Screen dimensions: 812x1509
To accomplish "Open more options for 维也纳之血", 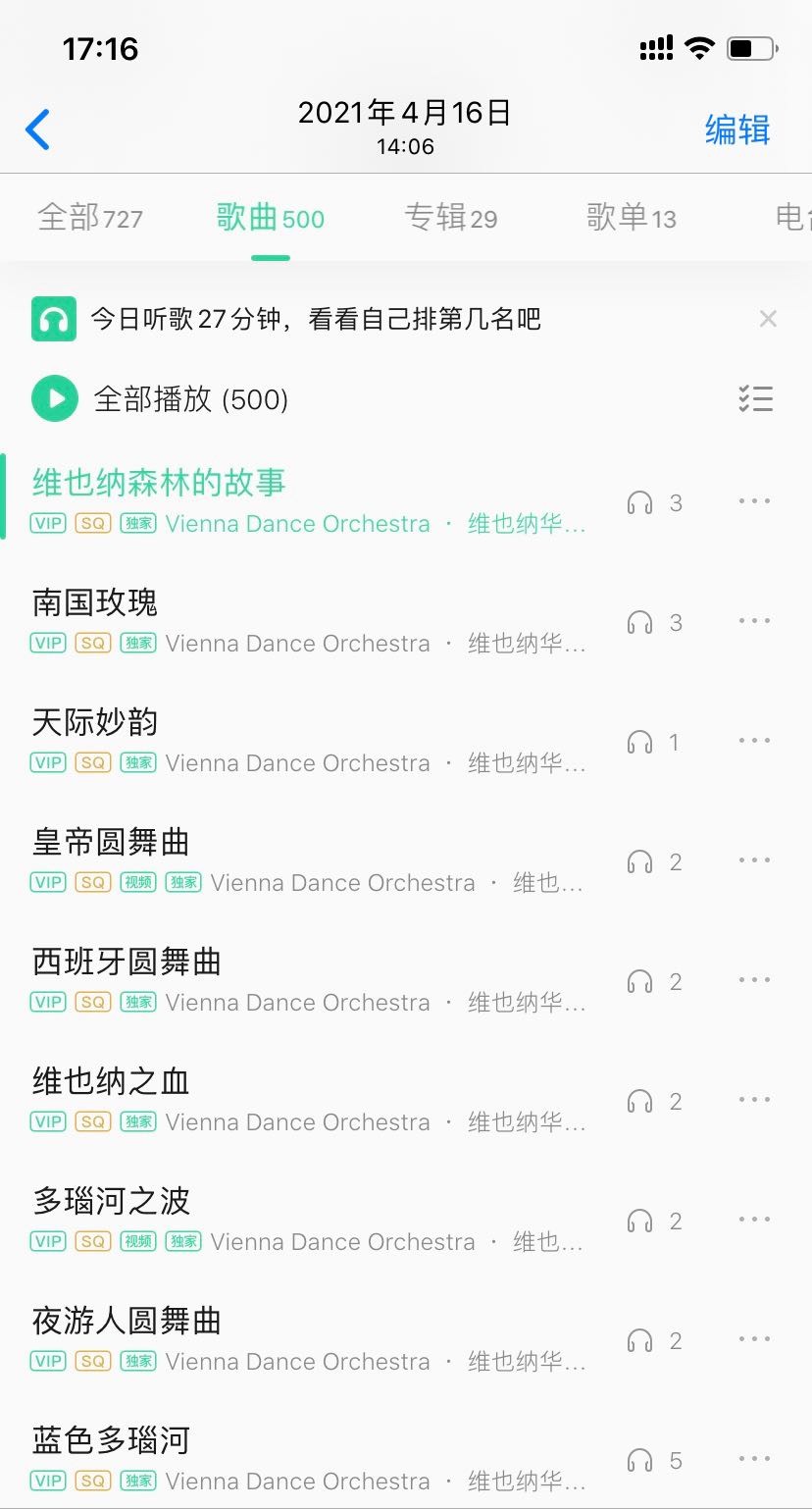I will pos(754,1100).
